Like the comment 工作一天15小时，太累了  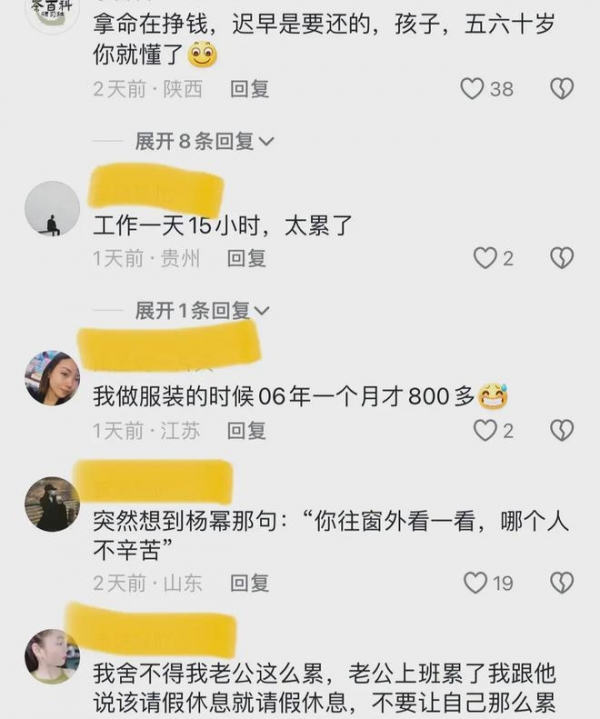point(485,258)
